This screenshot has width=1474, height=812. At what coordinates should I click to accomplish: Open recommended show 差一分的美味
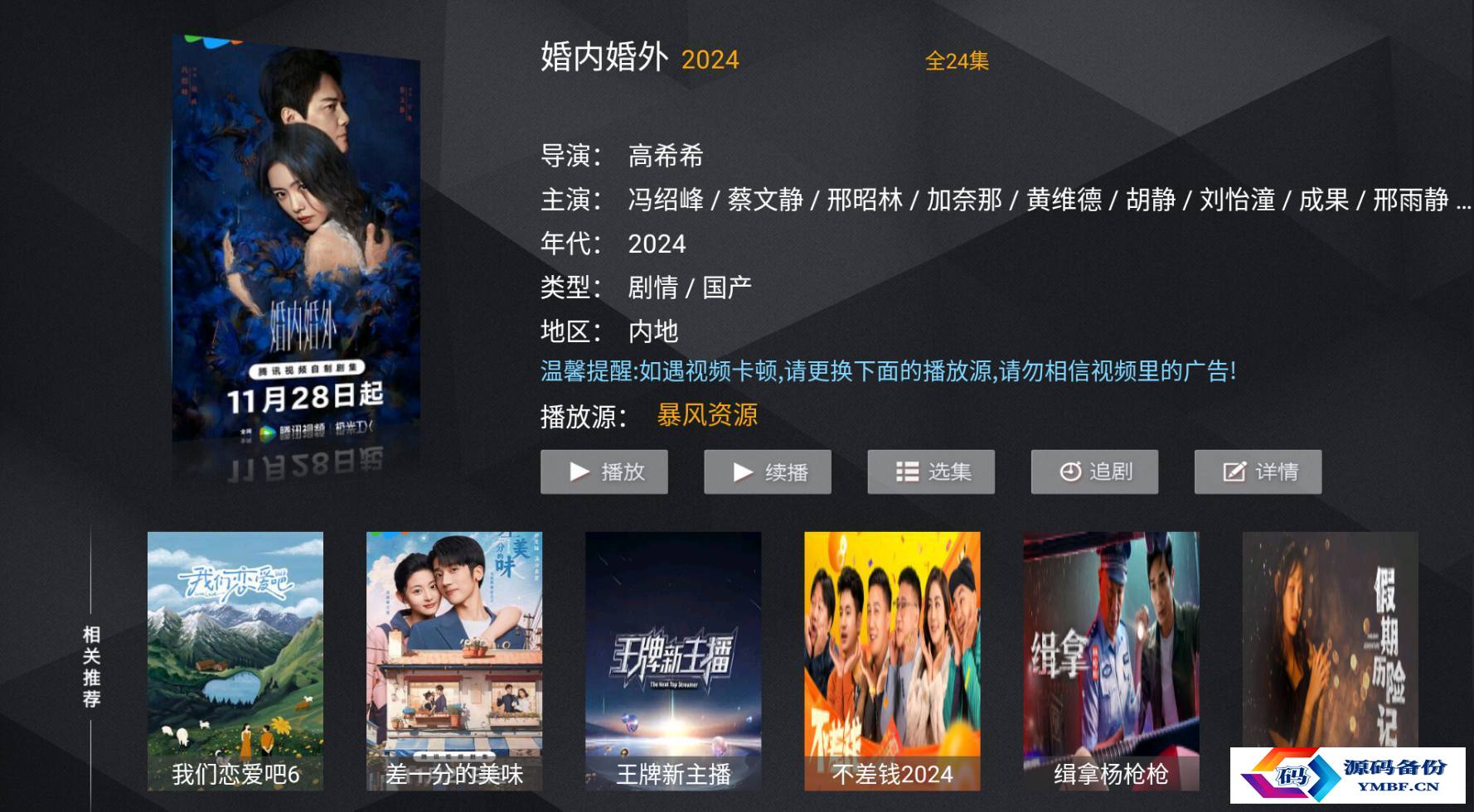tap(454, 660)
